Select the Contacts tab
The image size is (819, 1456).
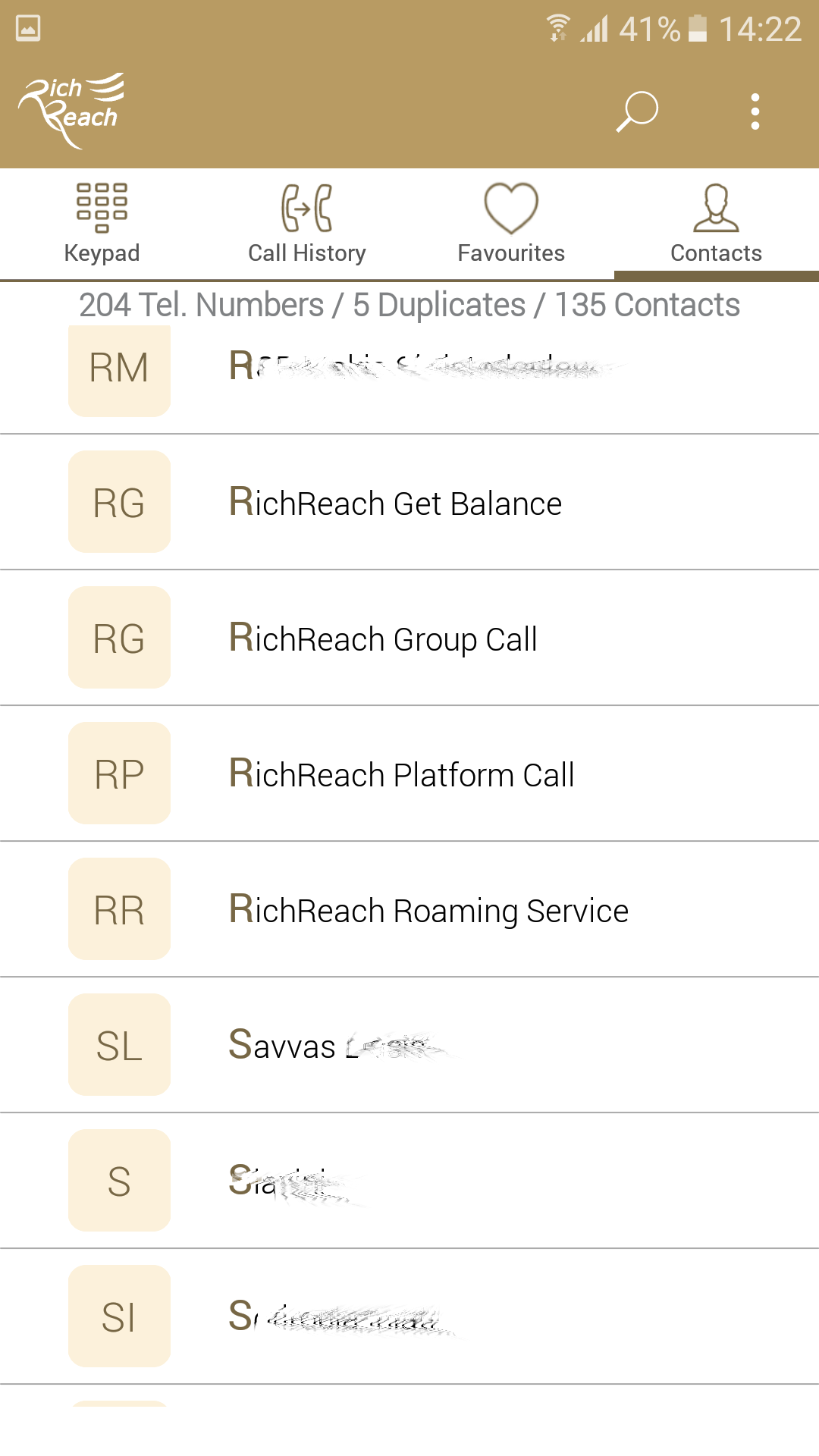pyautogui.click(x=717, y=224)
